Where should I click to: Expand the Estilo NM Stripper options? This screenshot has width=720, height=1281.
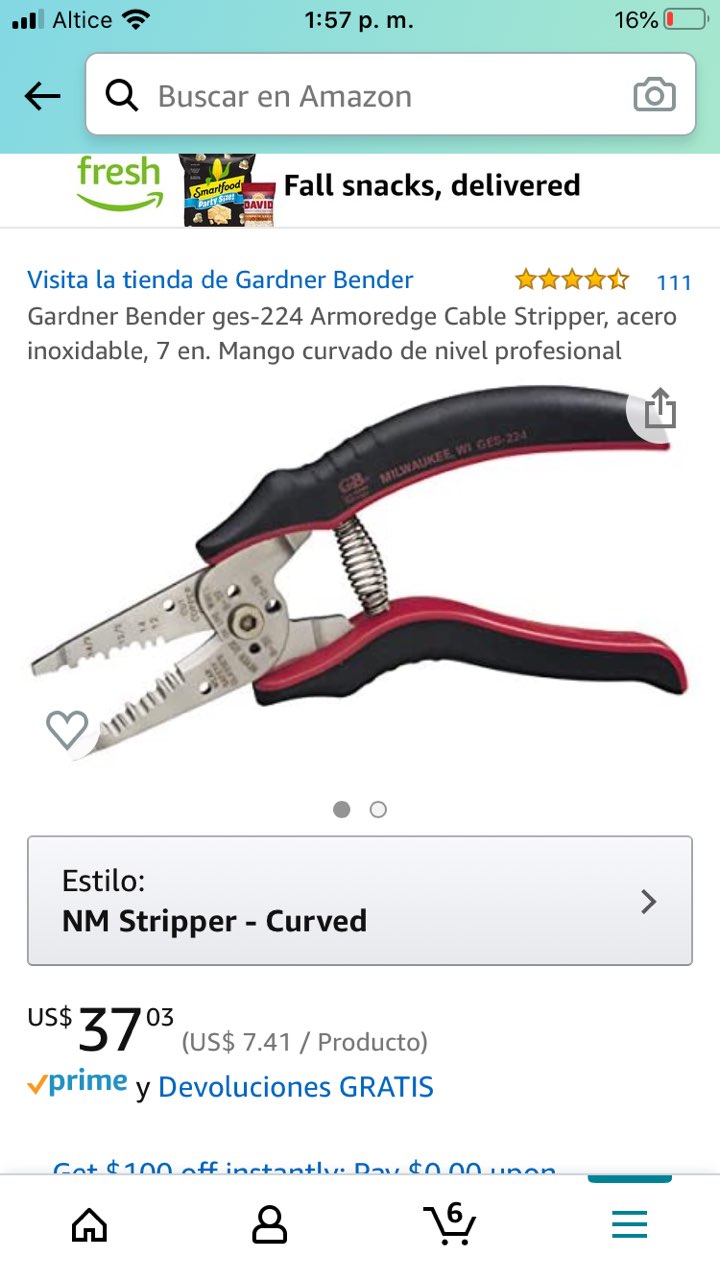[x=359, y=901]
